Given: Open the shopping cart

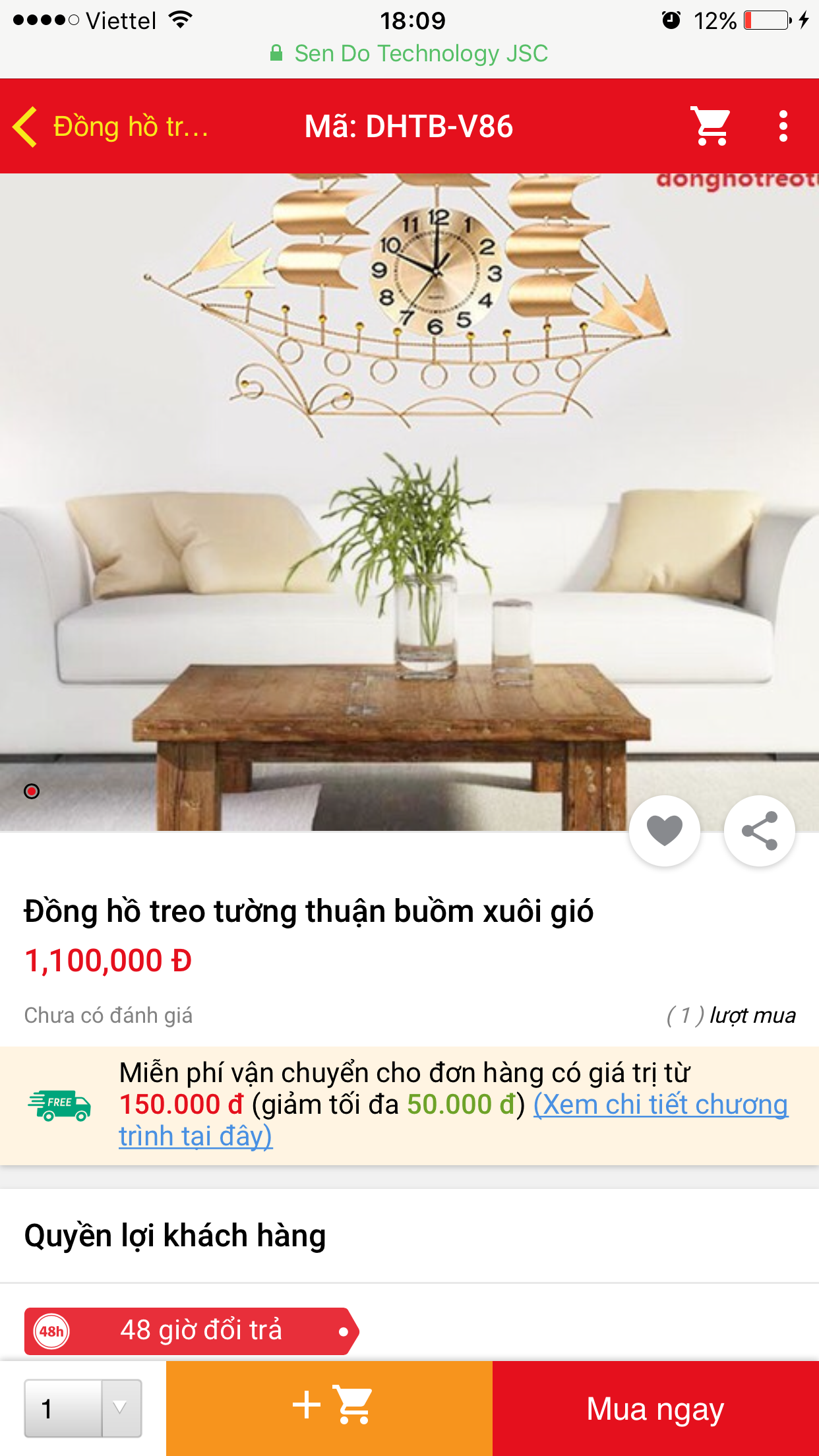Looking at the screenshot, I should click(x=710, y=126).
